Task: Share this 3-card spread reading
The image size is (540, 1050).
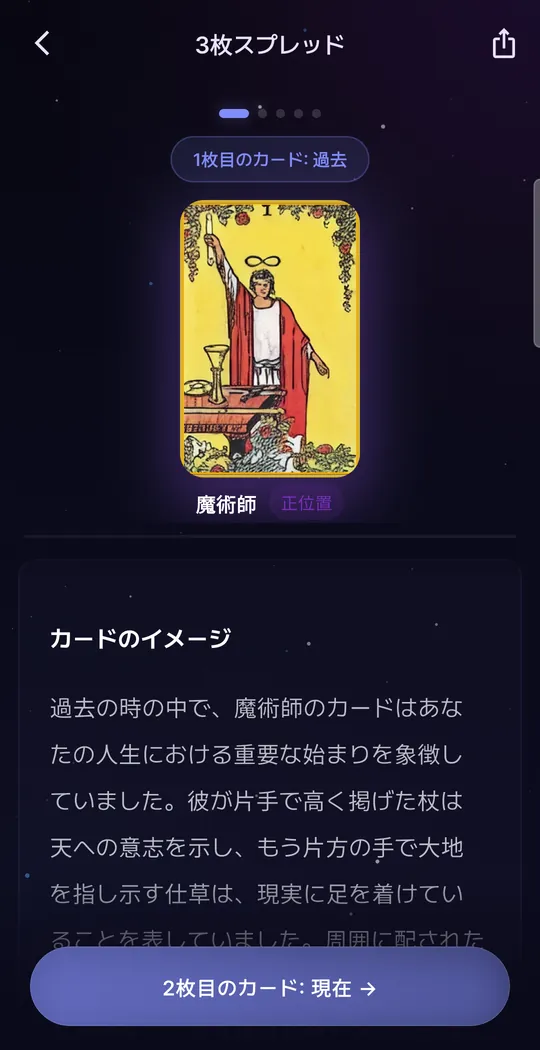Action: pyautogui.click(x=503, y=44)
